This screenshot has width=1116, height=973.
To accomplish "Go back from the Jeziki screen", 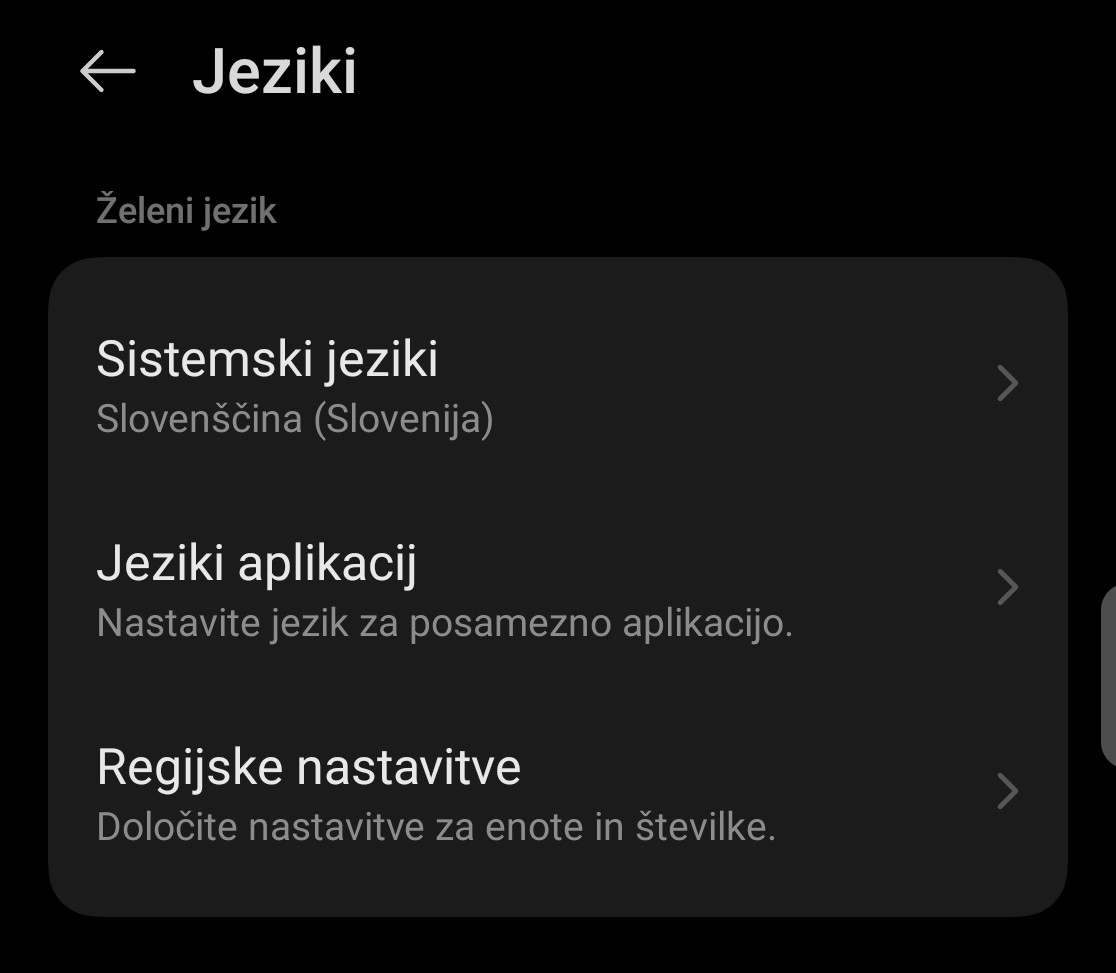I will point(107,72).
